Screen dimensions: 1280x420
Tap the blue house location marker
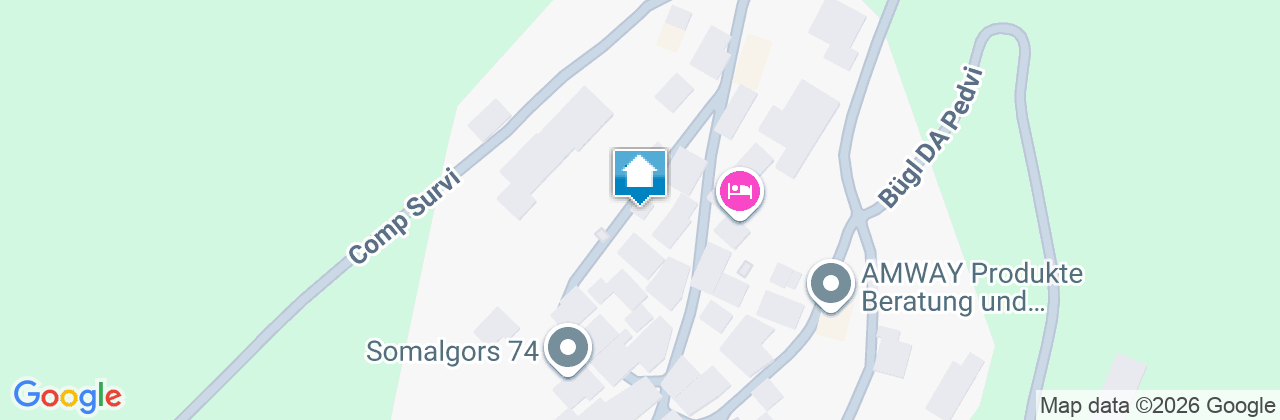tap(639, 176)
